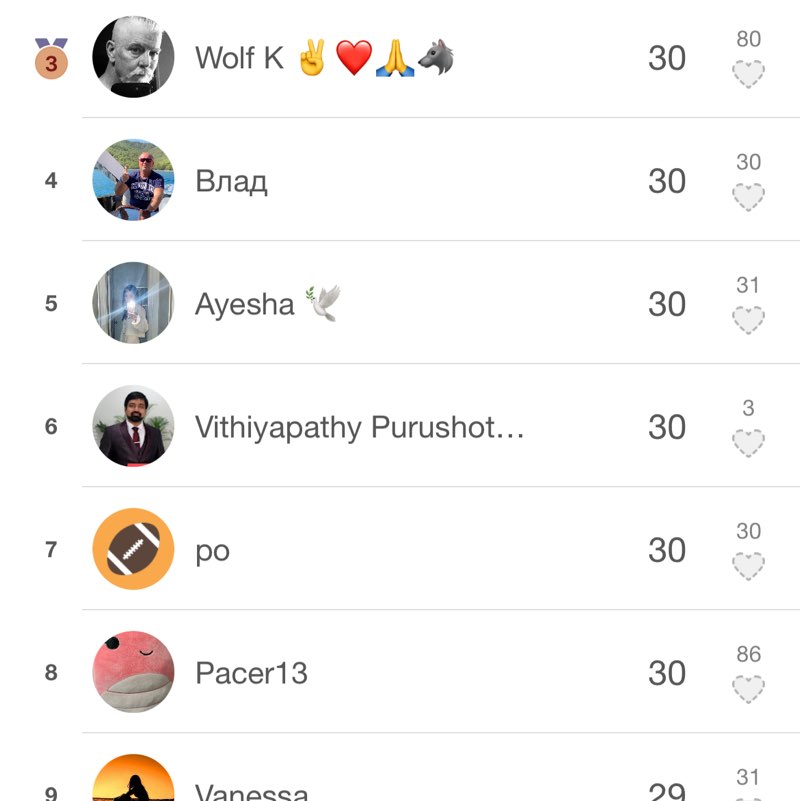The width and height of the screenshot is (800, 801).
Task: Tap the heart icon beside Влад
Action: pyautogui.click(x=748, y=195)
